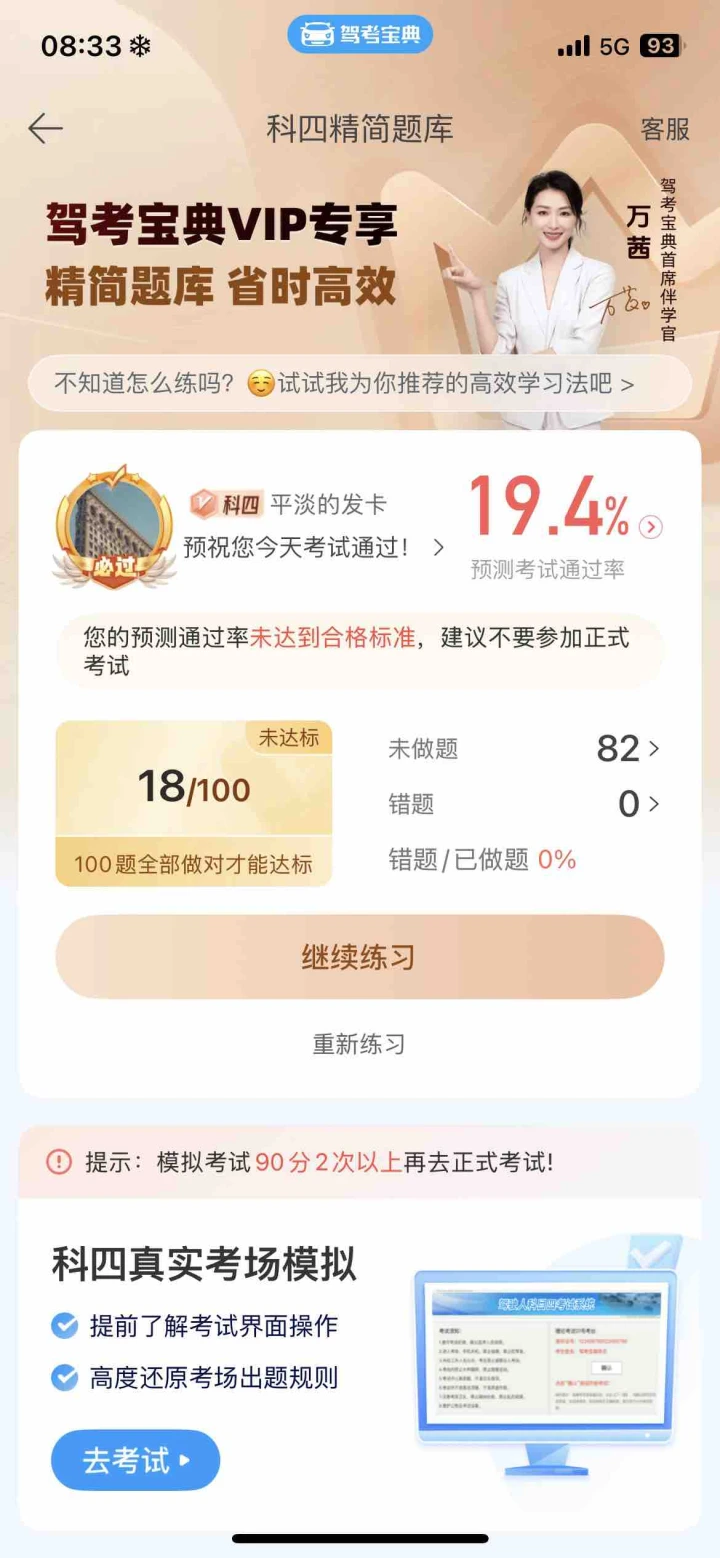This screenshot has height=1558, width=720.
Task: Restart practice via 重新练习
Action: click(x=359, y=1044)
